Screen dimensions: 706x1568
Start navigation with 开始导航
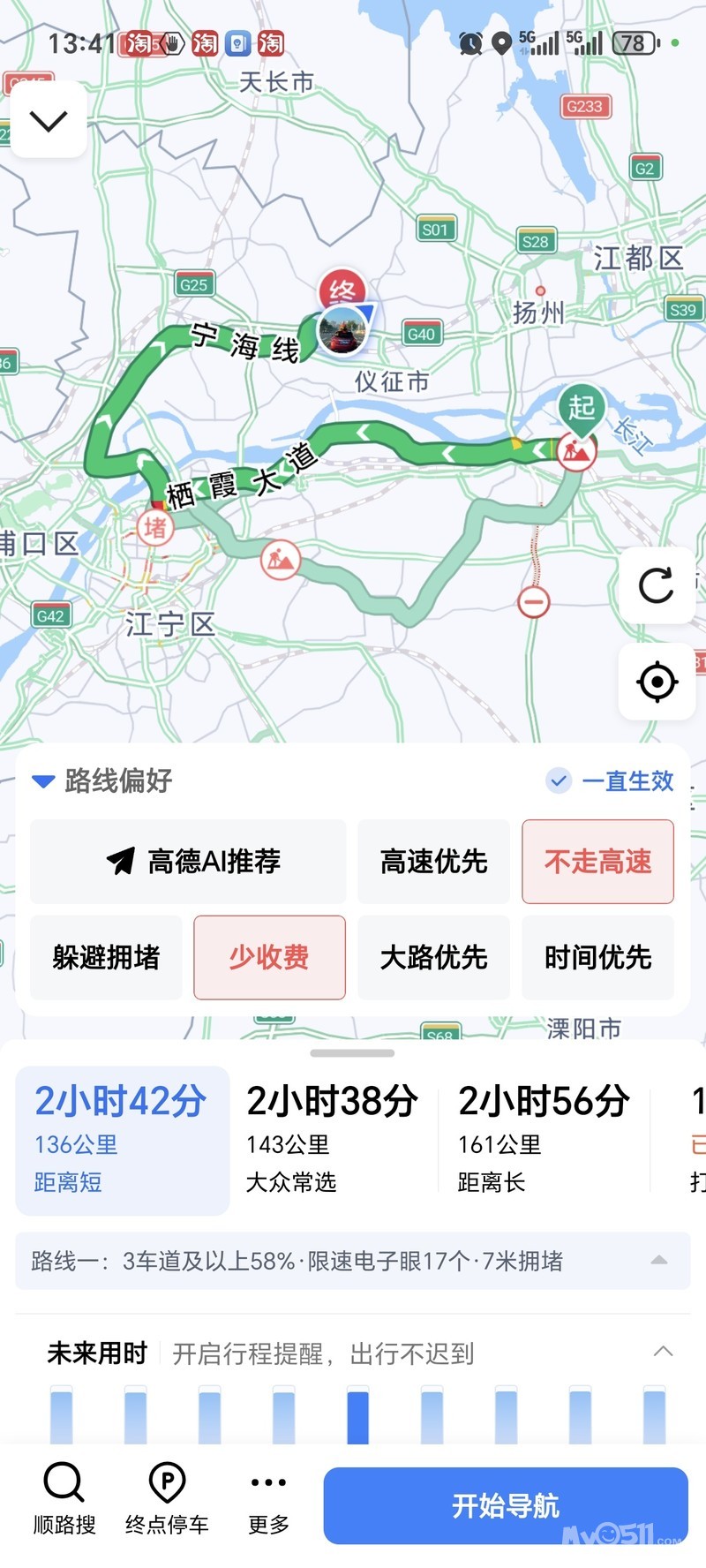(x=505, y=1505)
